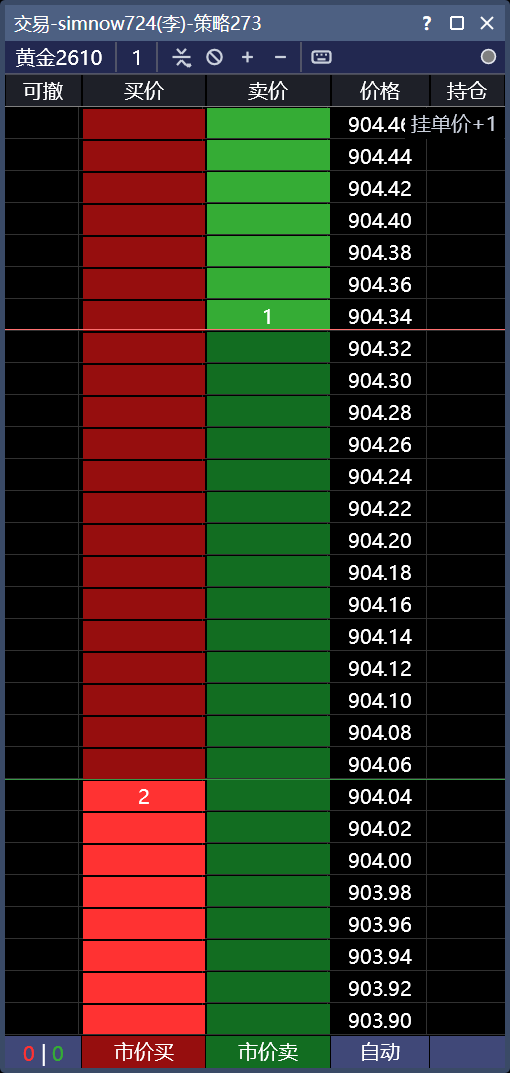
Task: Tap the cancel-orders circle-slash icon
Action: [x=214, y=57]
